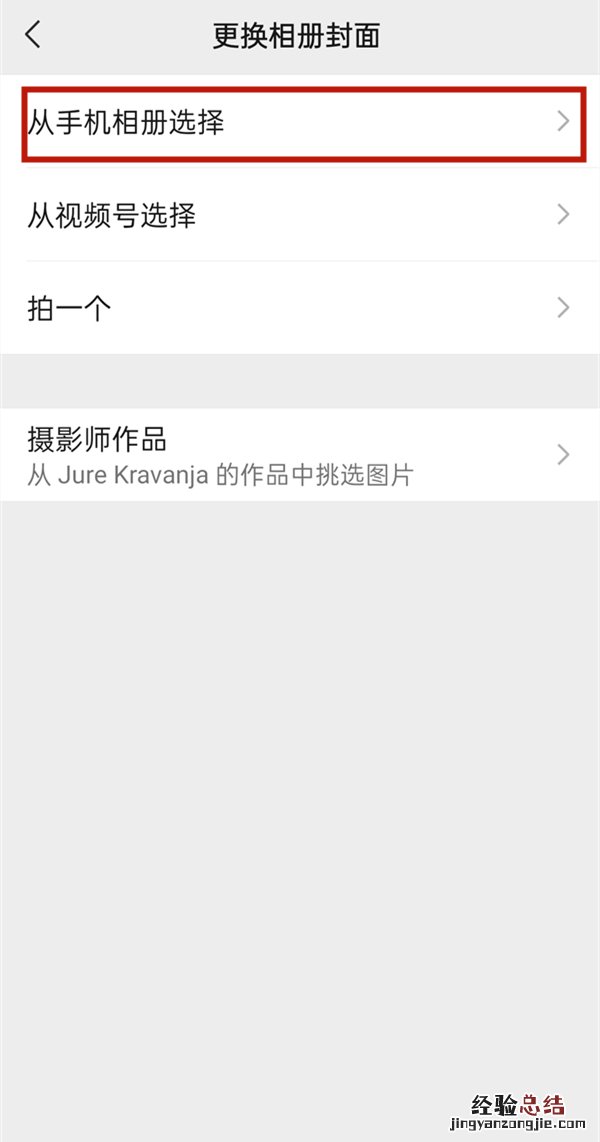Select 从视频号选择 row
The image size is (600, 1142).
tap(300, 215)
